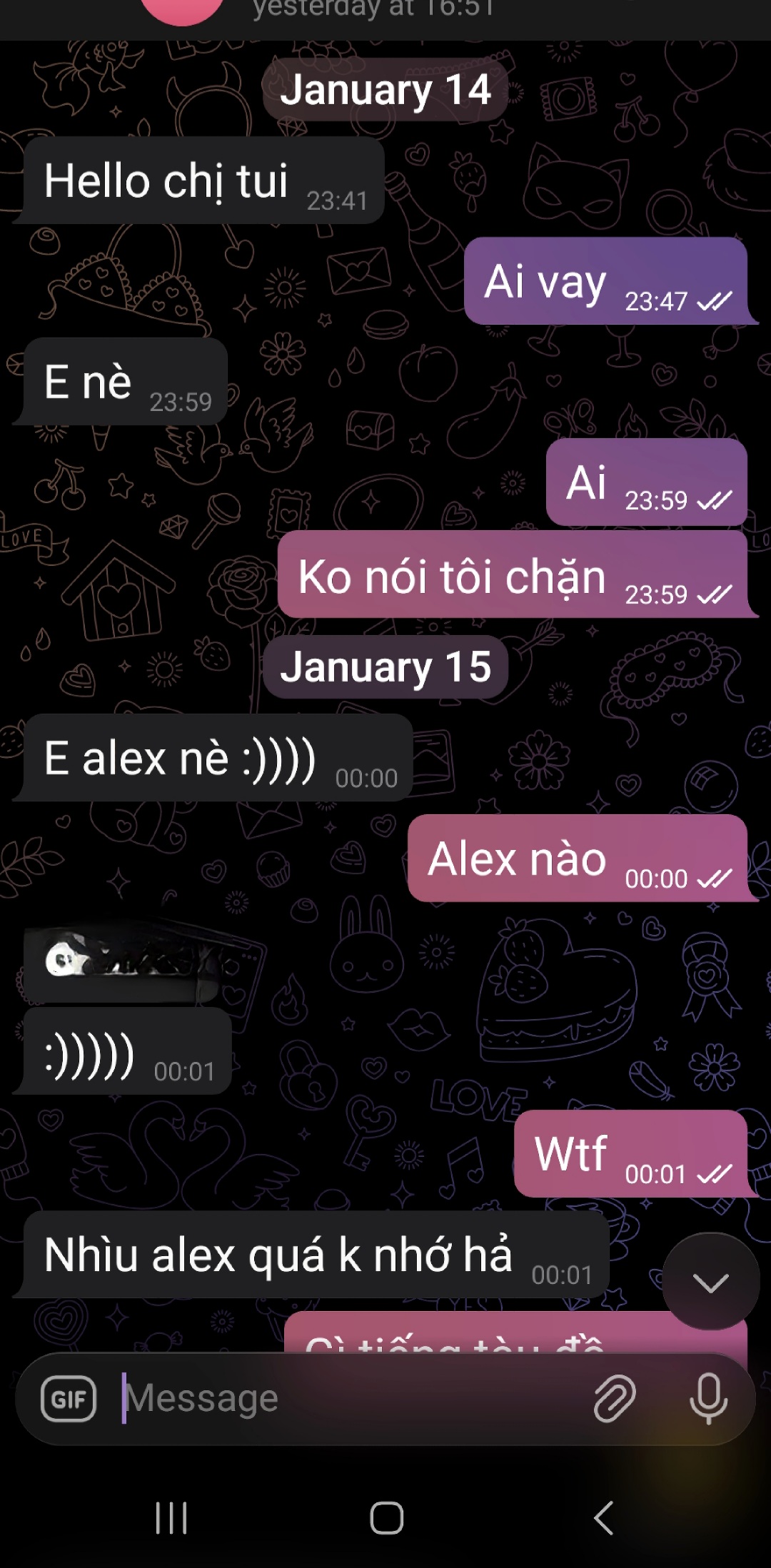Record a voice message with the microphone

[709, 1399]
